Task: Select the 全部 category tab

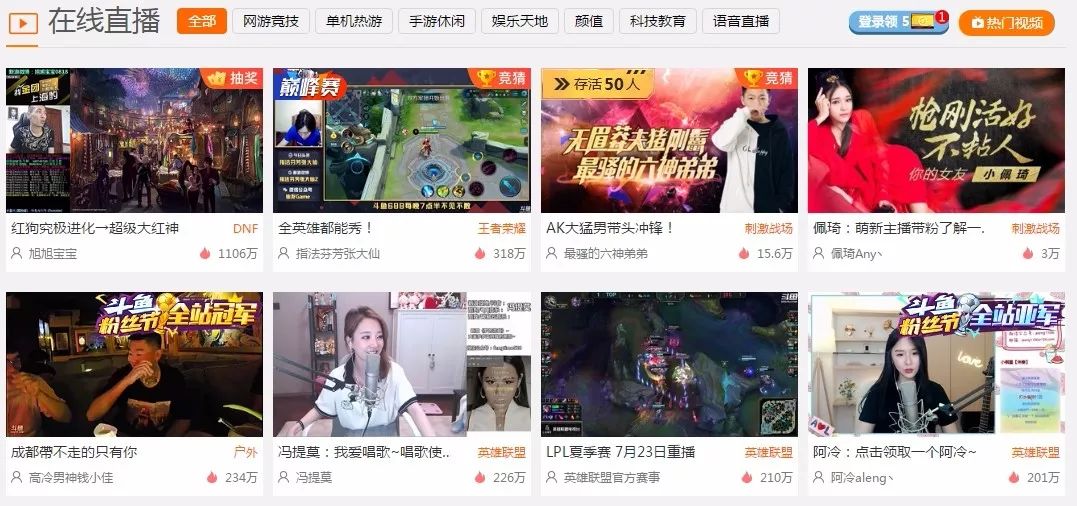Action: (x=201, y=21)
